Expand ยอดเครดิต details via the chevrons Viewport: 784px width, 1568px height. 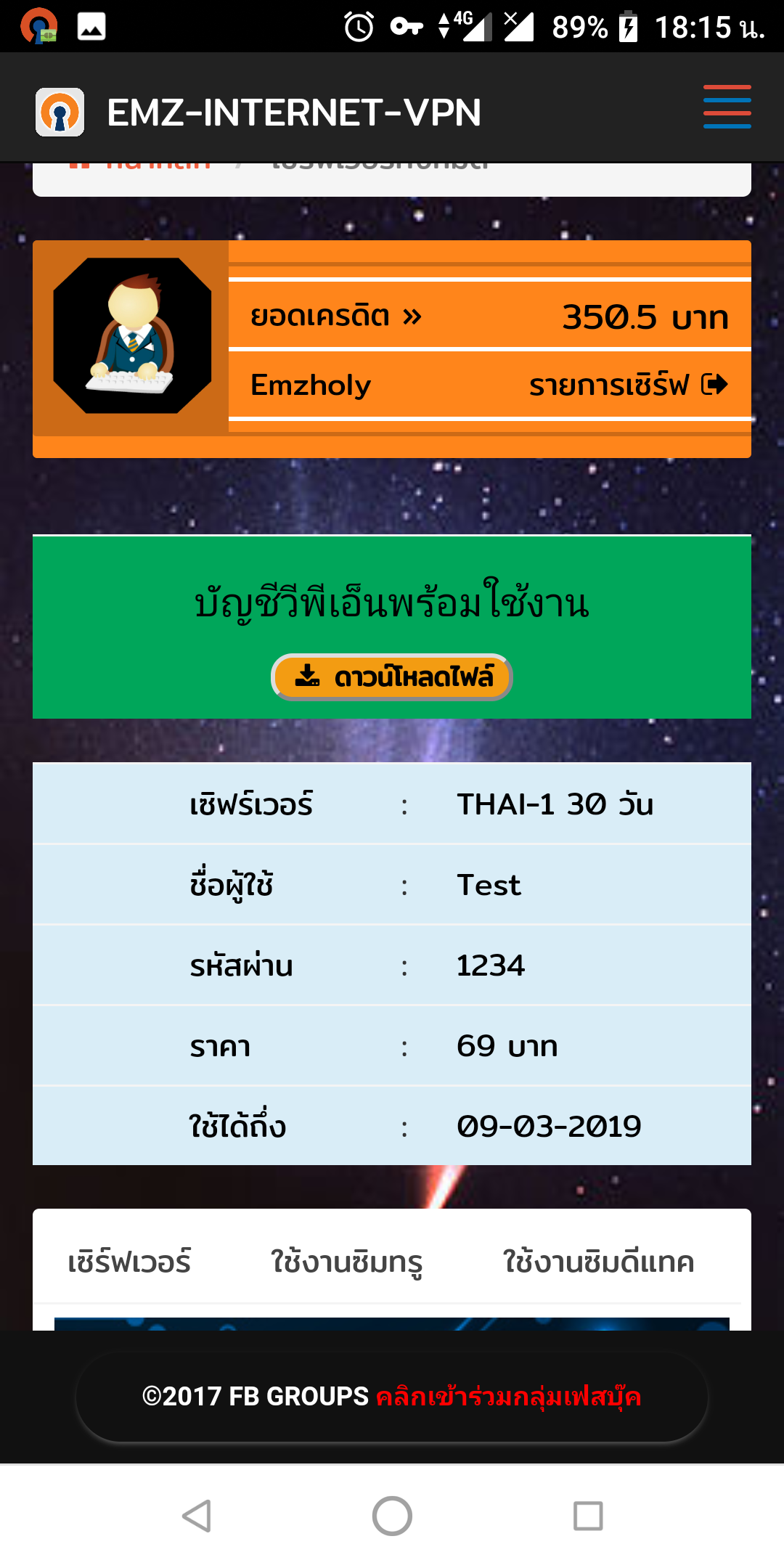click(x=412, y=316)
